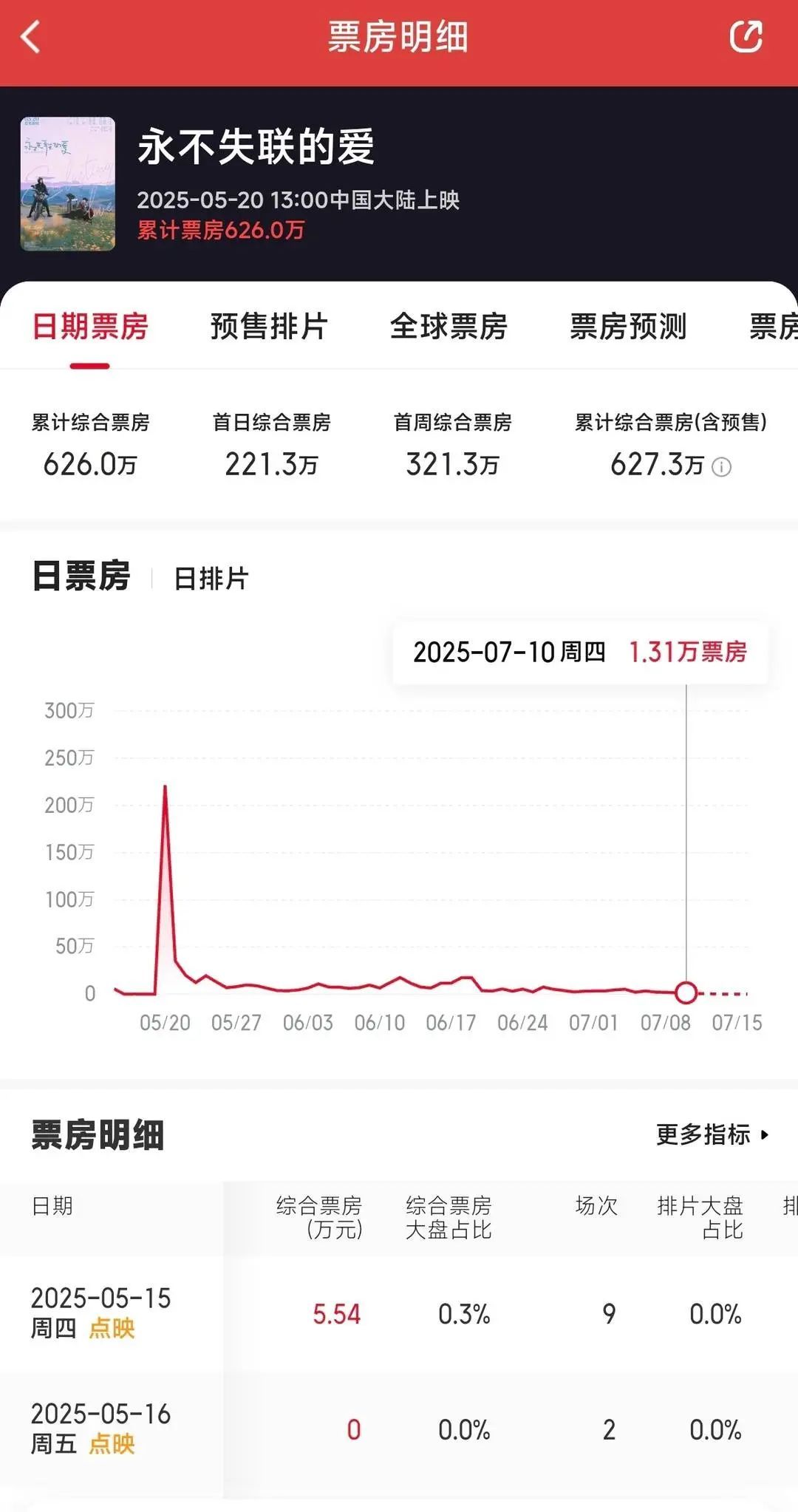Open the movie title 永不失联的爱

coord(255,148)
